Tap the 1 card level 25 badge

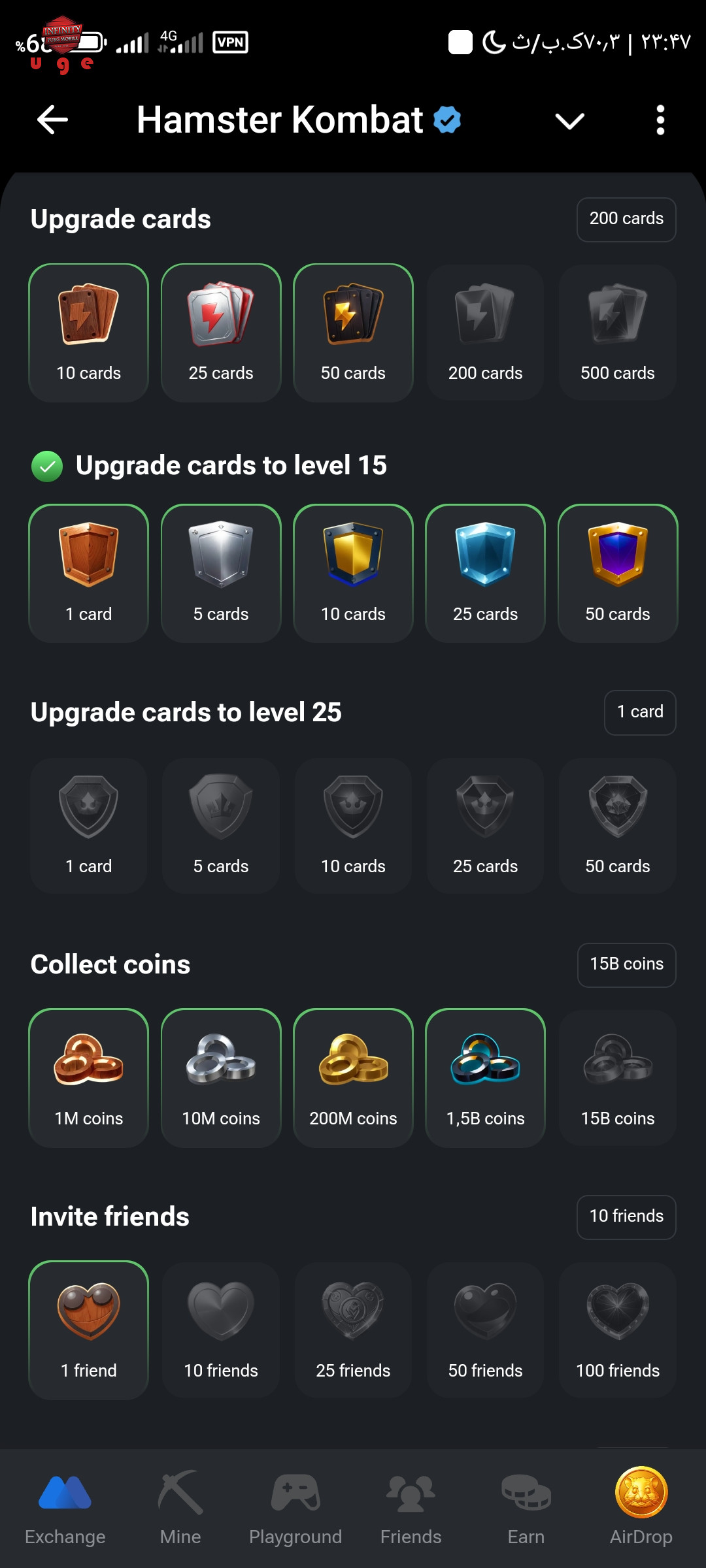(89, 826)
